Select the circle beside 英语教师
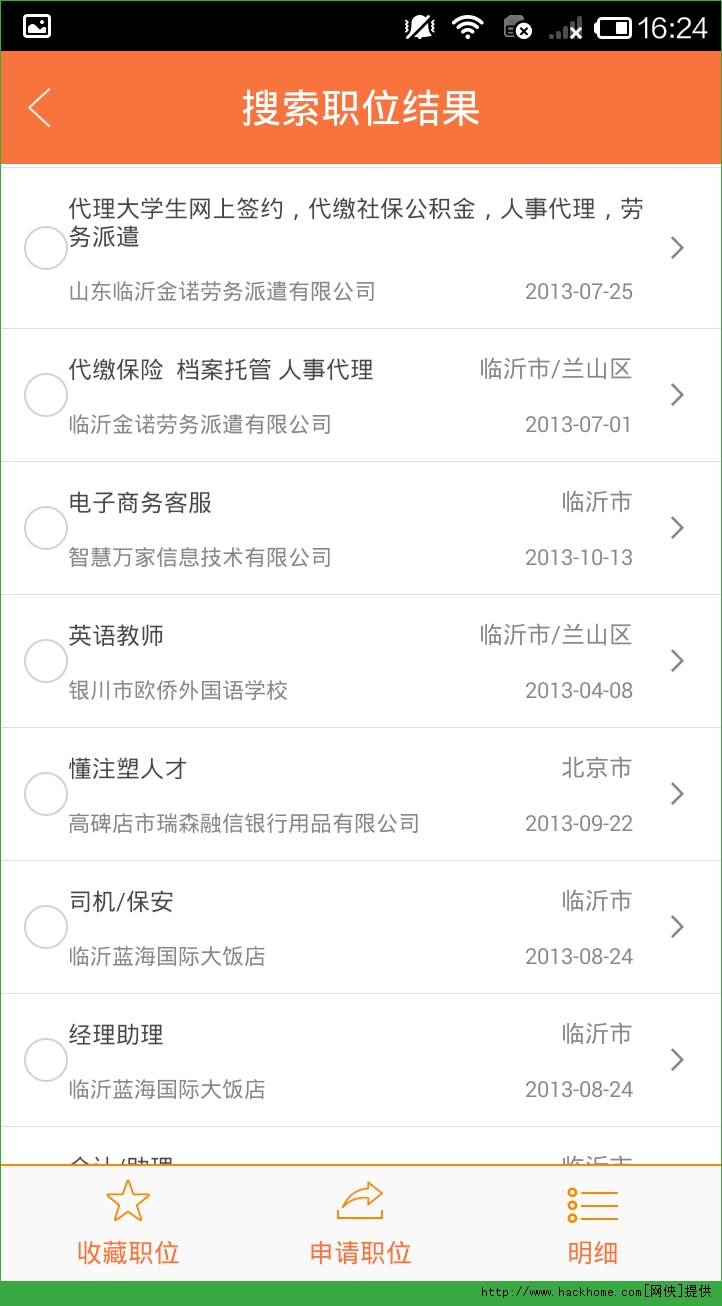 coord(45,661)
